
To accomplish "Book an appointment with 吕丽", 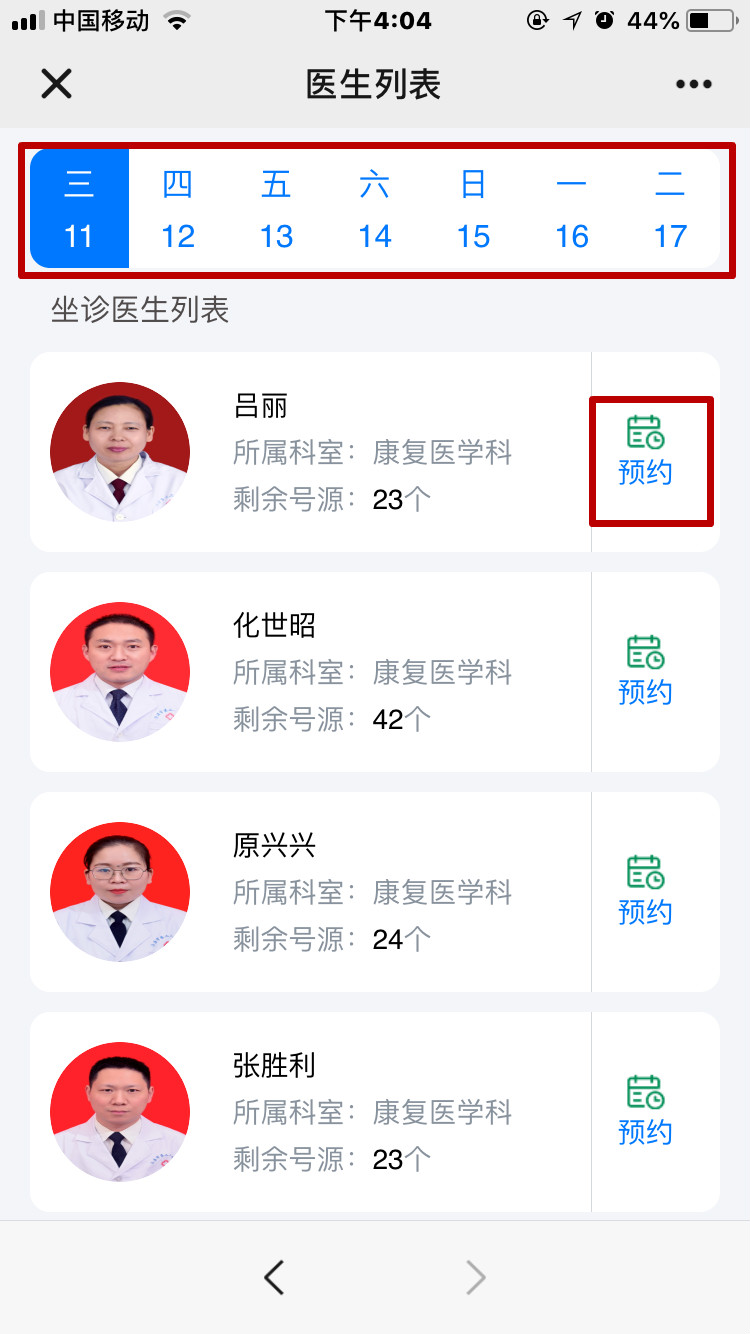I will [646, 452].
